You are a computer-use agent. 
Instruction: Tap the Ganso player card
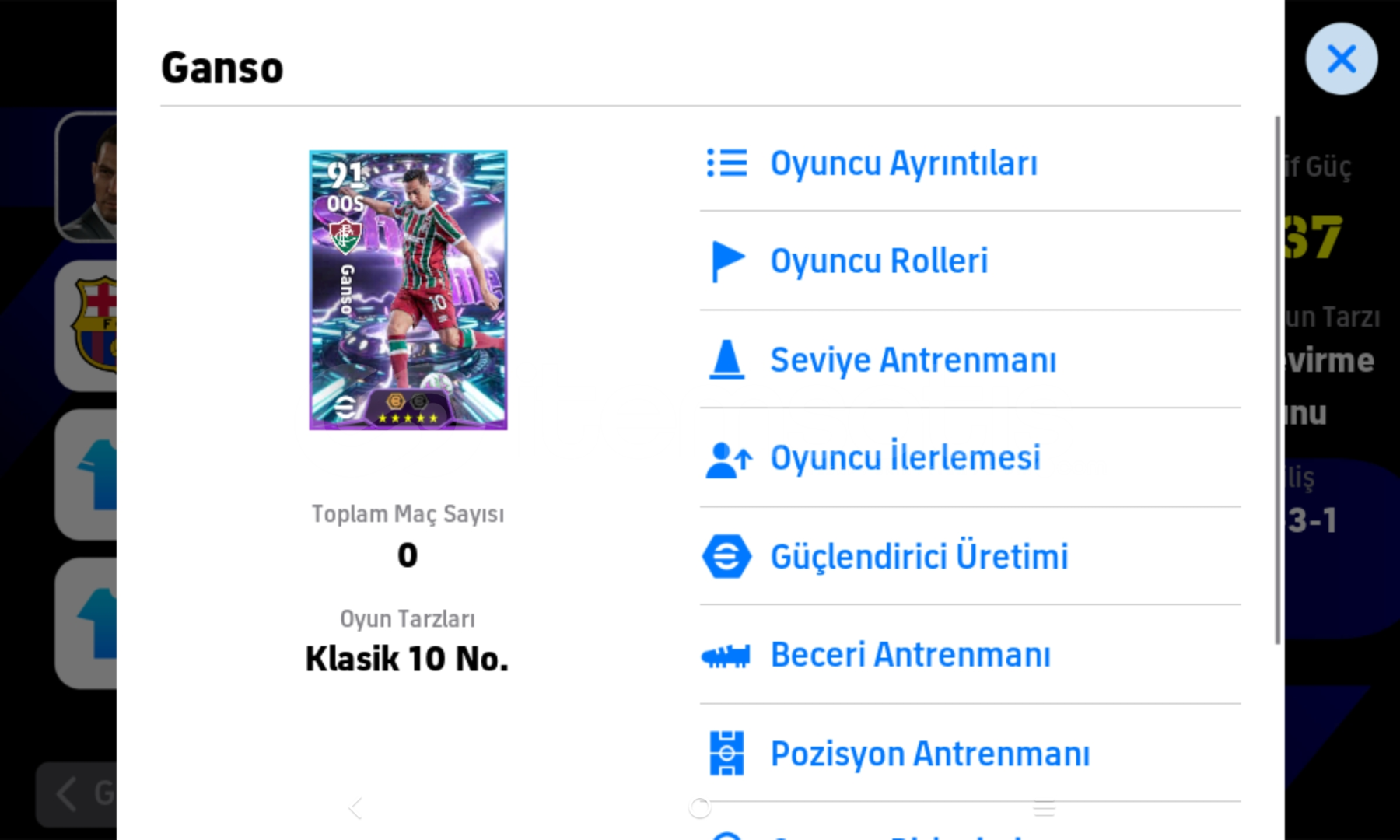click(x=408, y=290)
